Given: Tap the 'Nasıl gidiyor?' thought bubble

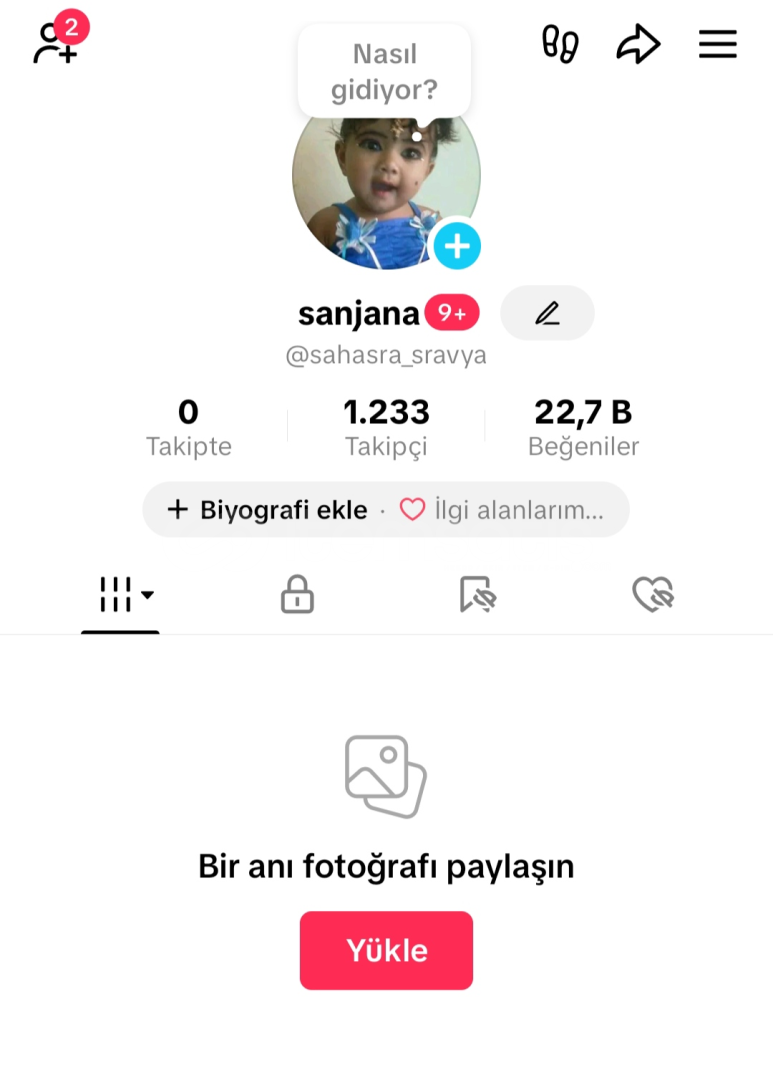Looking at the screenshot, I should pos(384,71).
